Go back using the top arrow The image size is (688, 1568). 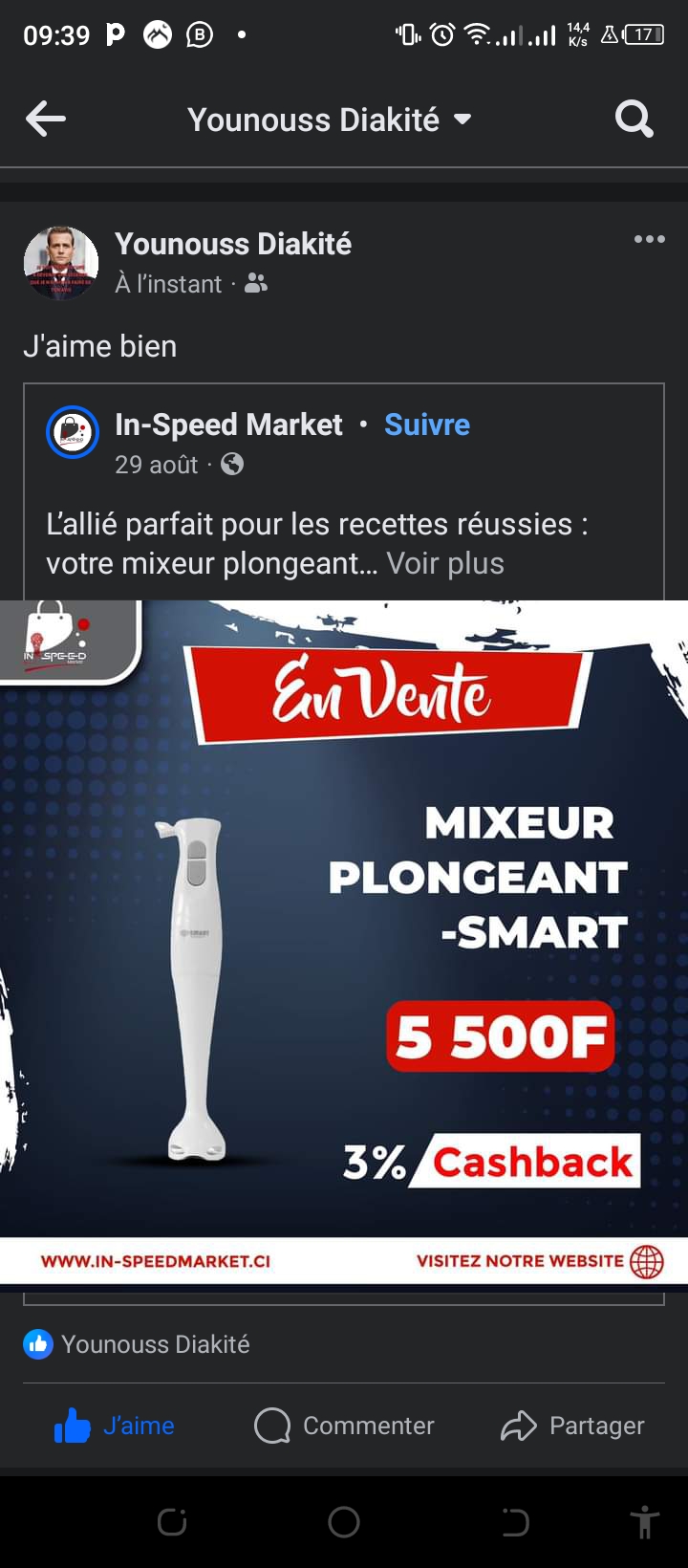pyautogui.click(x=46, y=120)
